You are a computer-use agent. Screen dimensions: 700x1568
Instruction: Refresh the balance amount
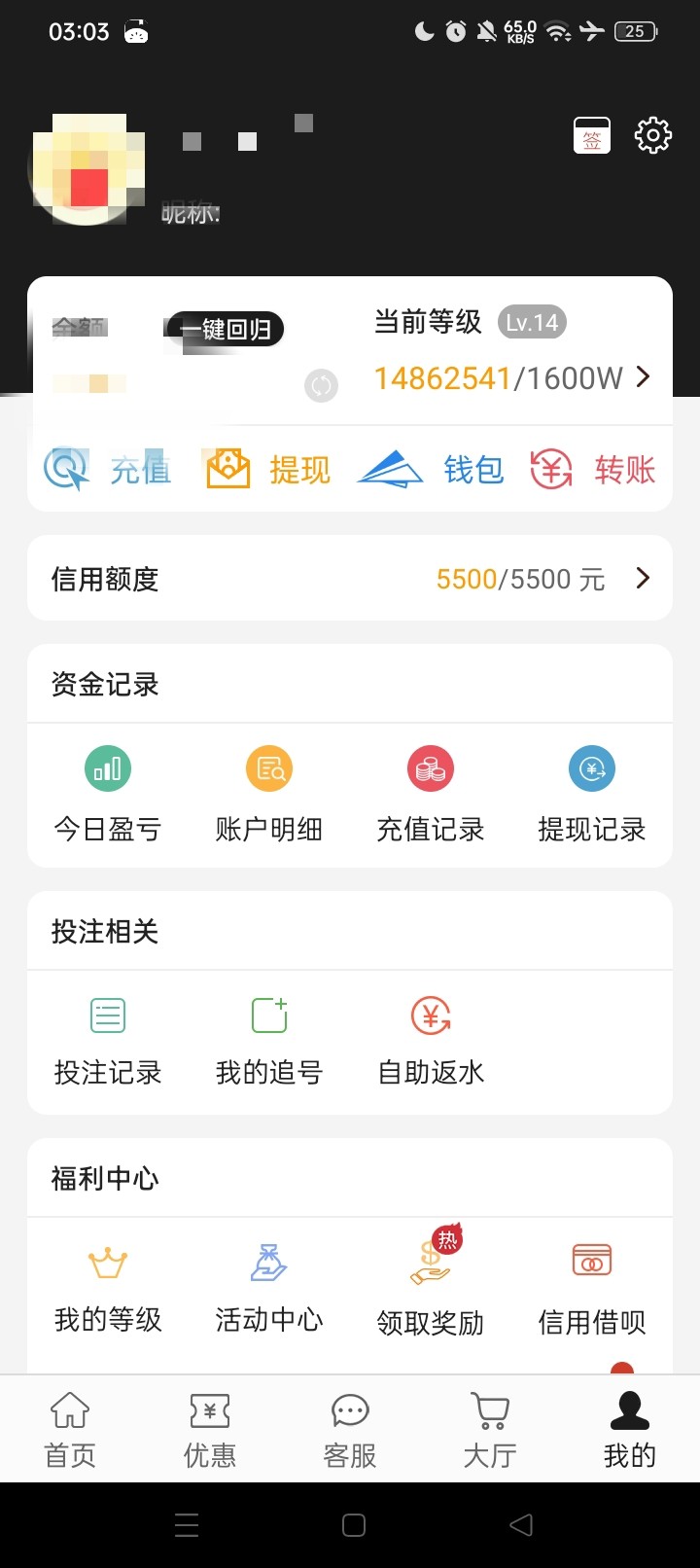[x=321, y=385]
